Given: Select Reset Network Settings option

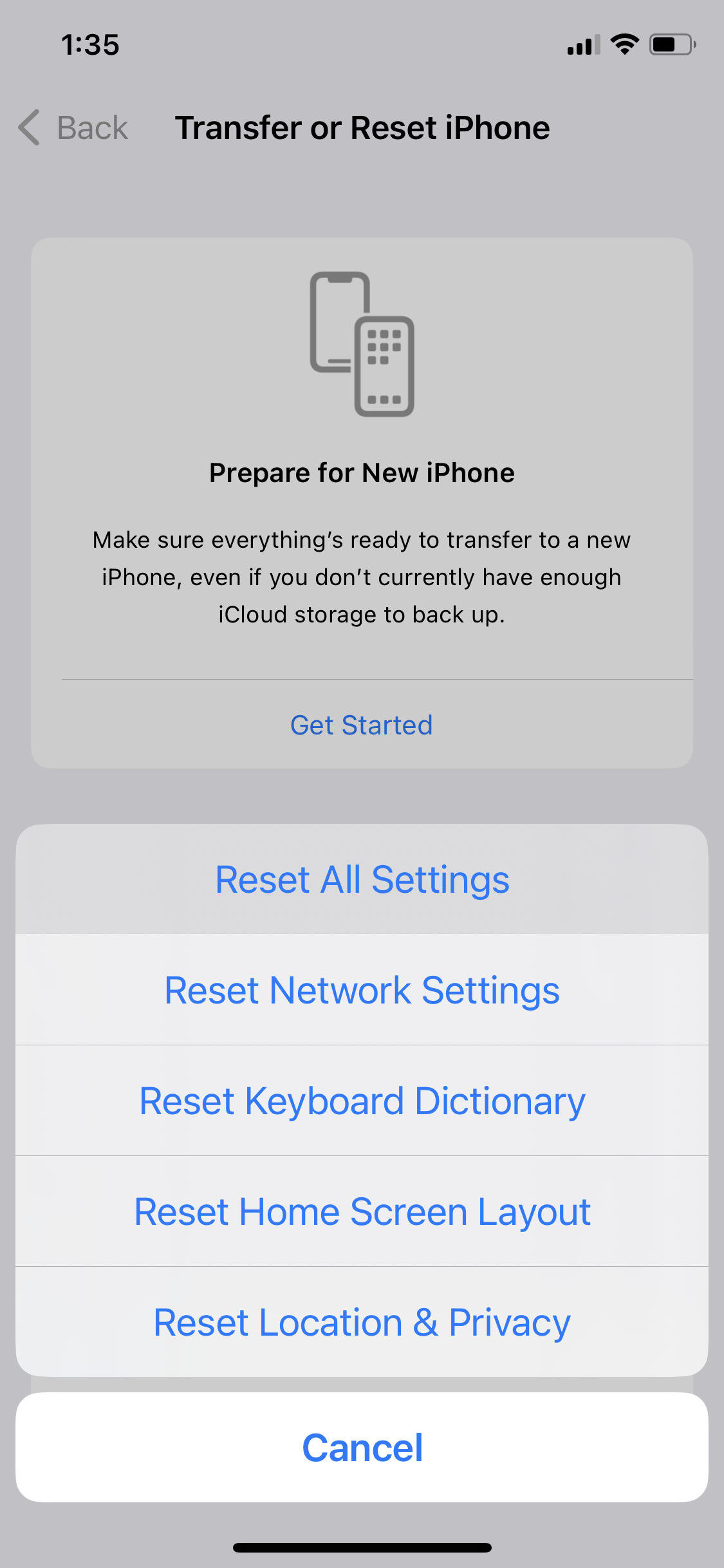Looking at the screenshot, I should point(362,990).
